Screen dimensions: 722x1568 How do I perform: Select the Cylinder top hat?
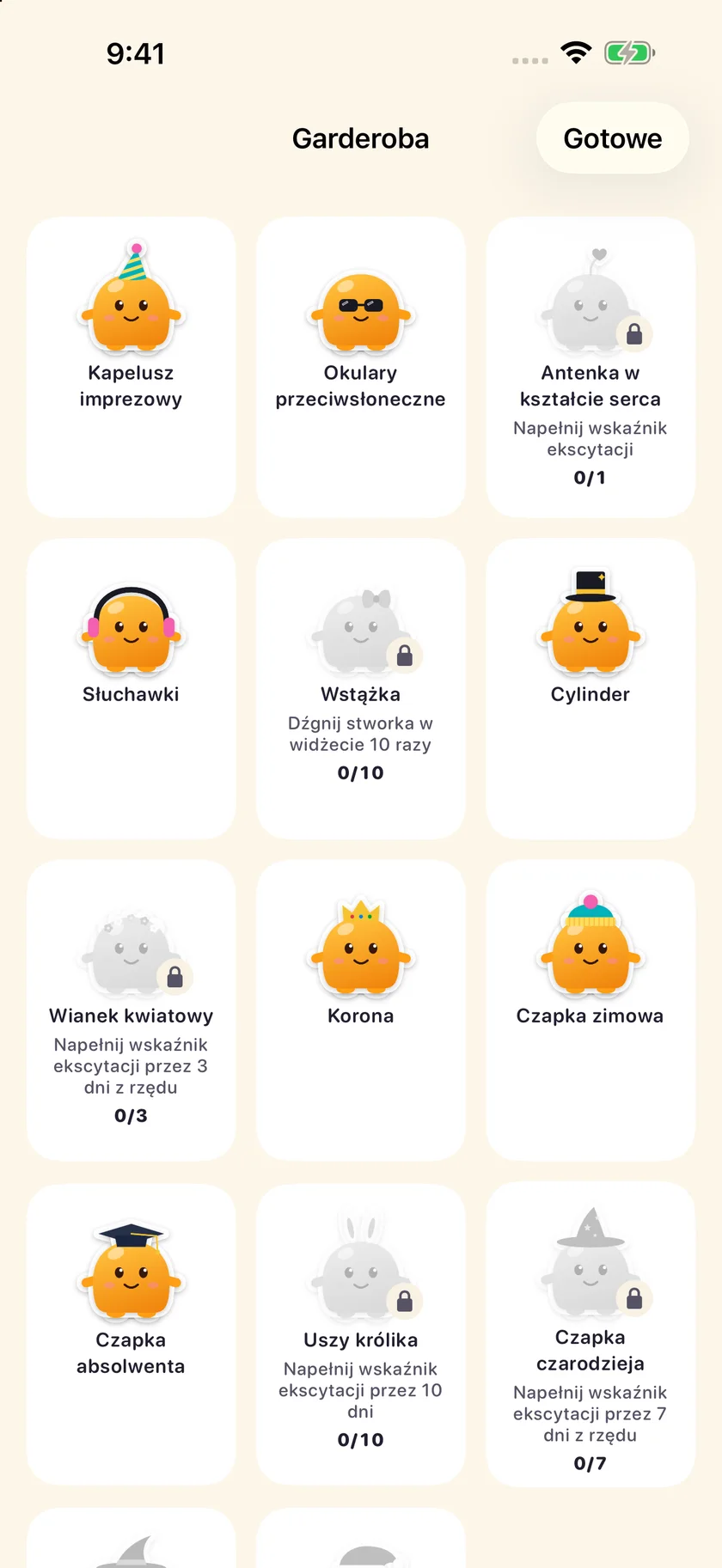pos(590,689)
